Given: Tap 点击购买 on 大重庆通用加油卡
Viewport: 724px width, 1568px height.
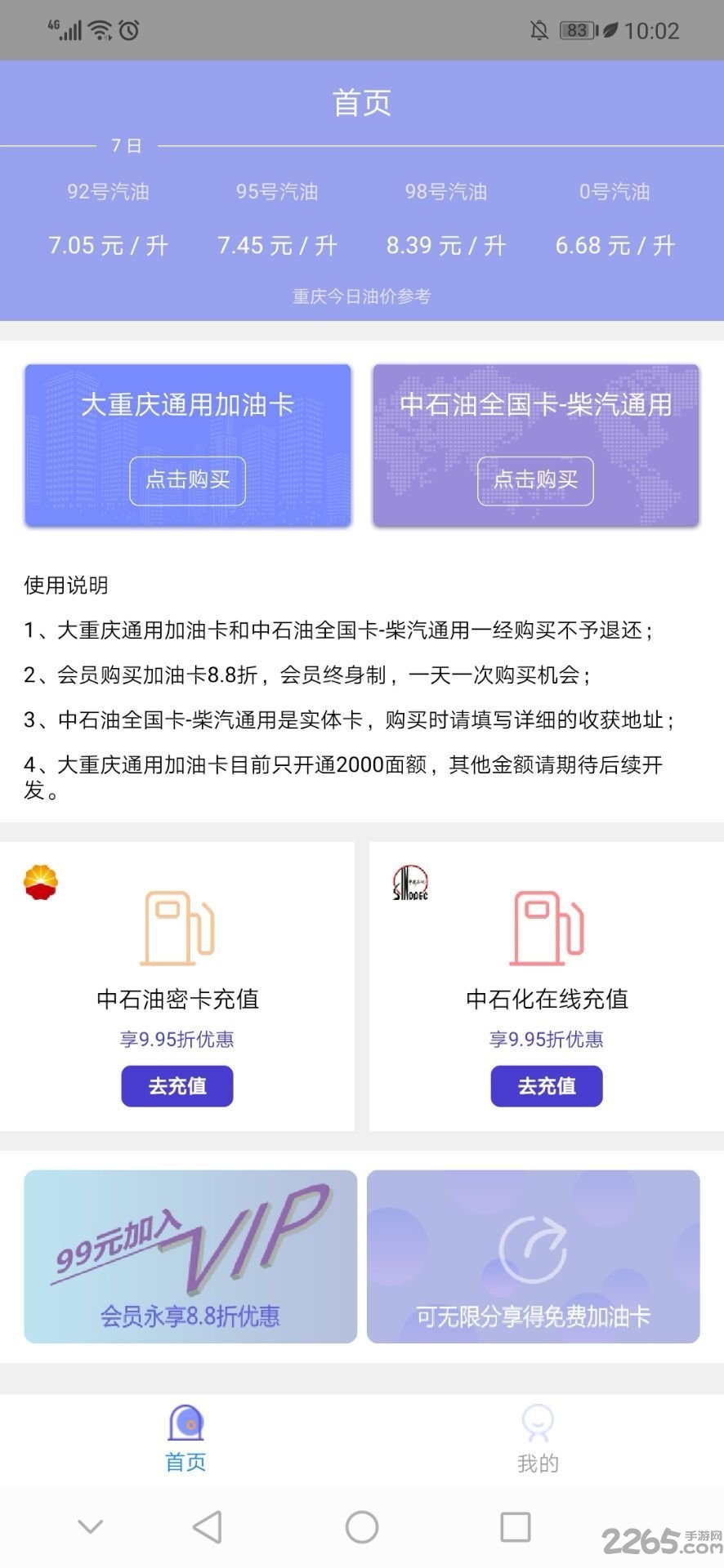Looking at the screenshot, I should [x=187, y=480].
